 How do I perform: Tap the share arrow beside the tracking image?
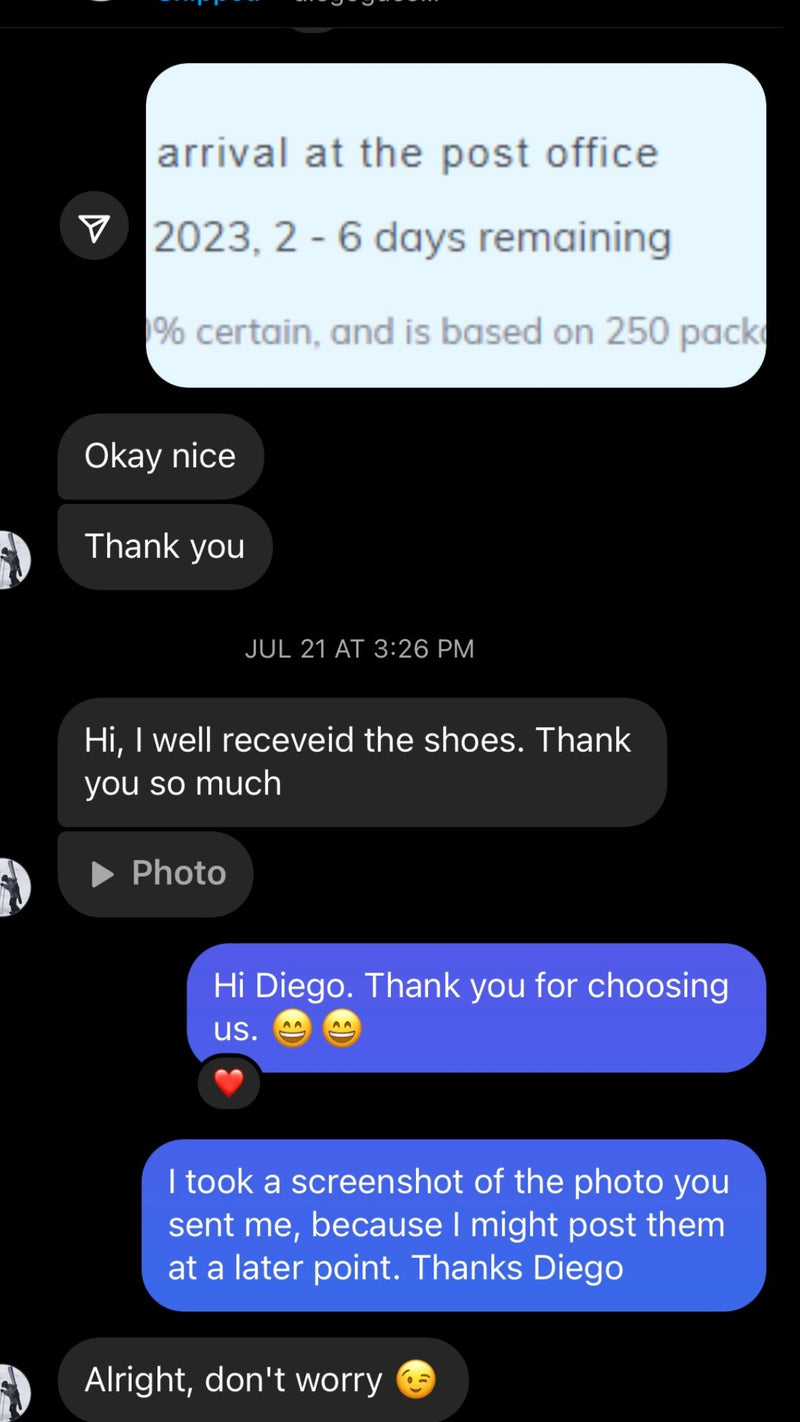[x=94, y=226]
